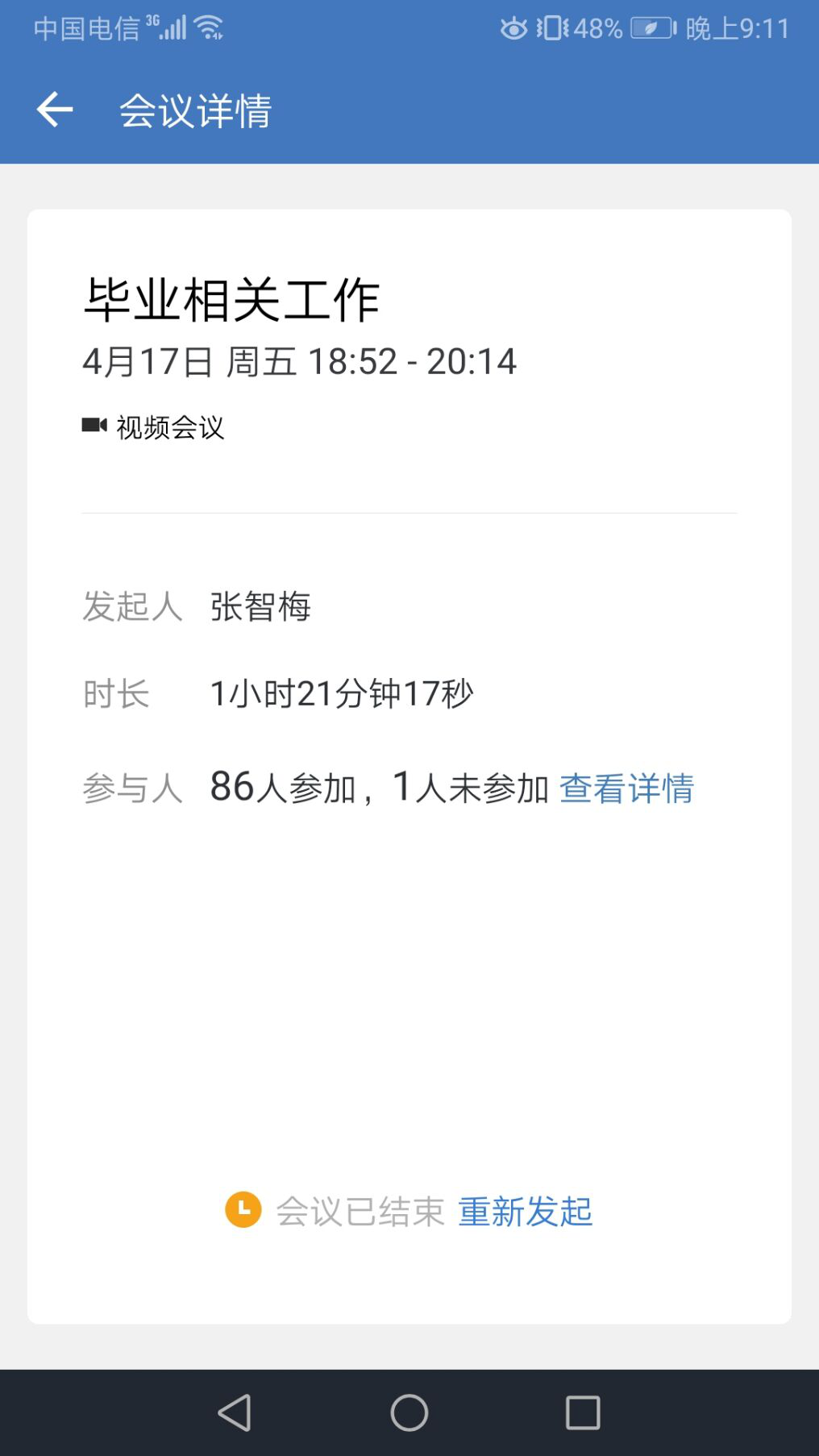Open the 查看详情 participants link
This screenshot has height=1456, width=819.
(x=626, y=788)
